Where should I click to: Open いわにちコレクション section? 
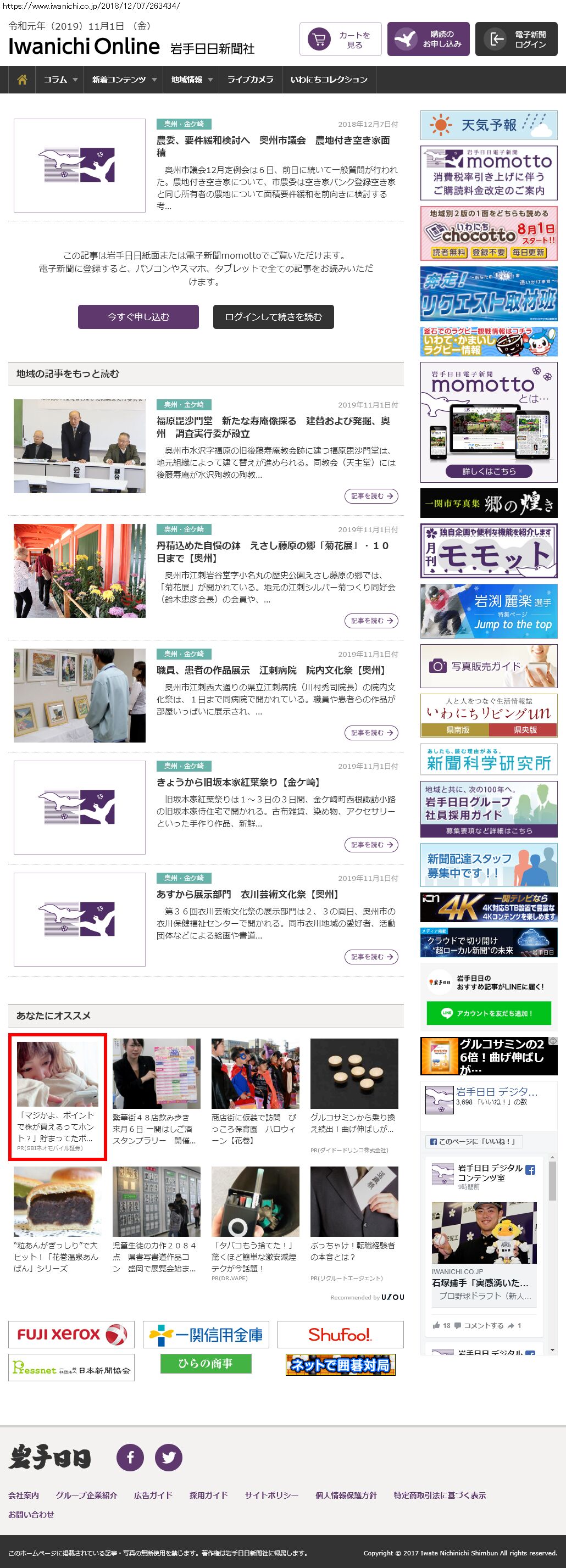coord(329,80)
